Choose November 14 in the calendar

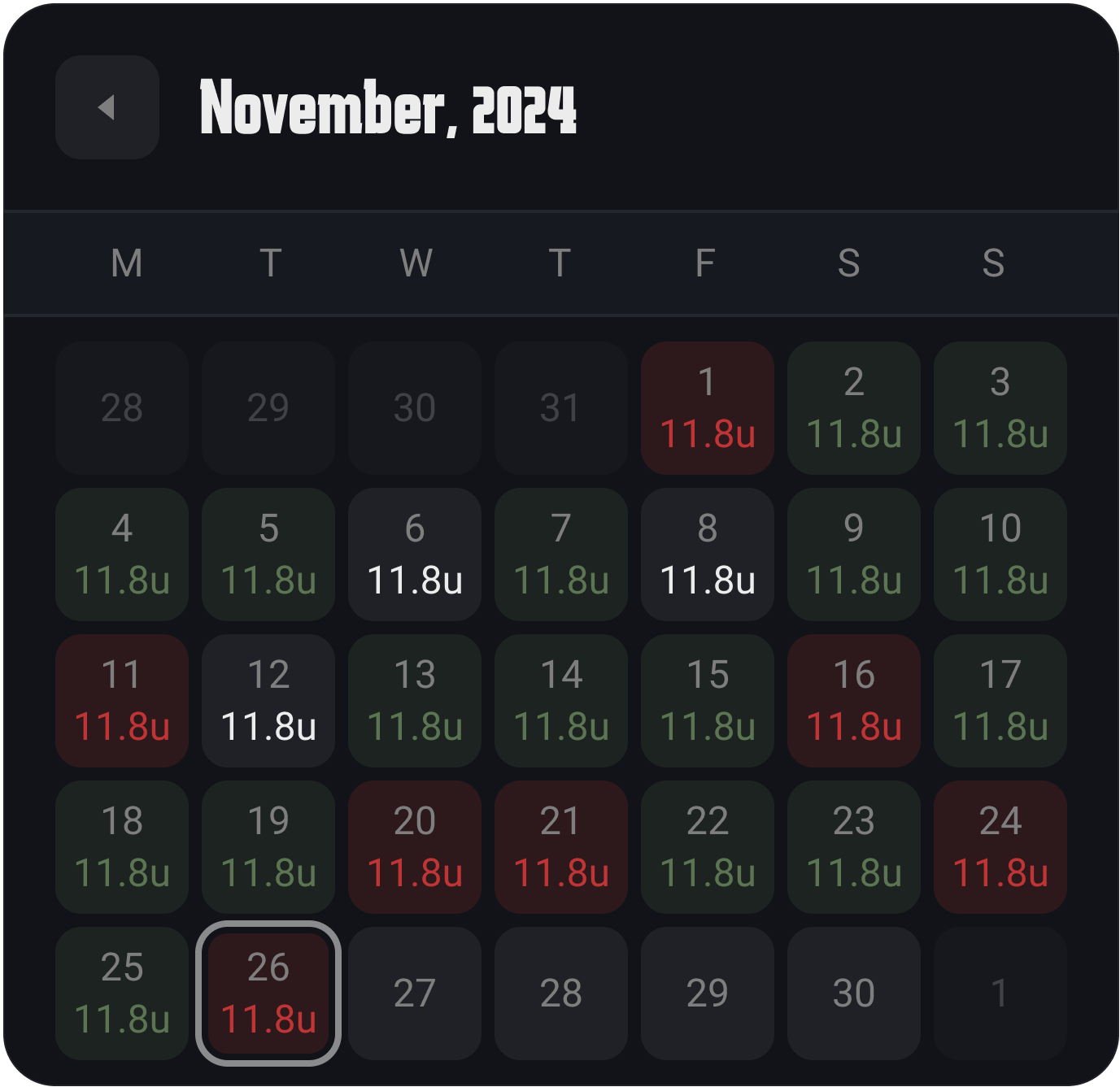tap(560, 701)
